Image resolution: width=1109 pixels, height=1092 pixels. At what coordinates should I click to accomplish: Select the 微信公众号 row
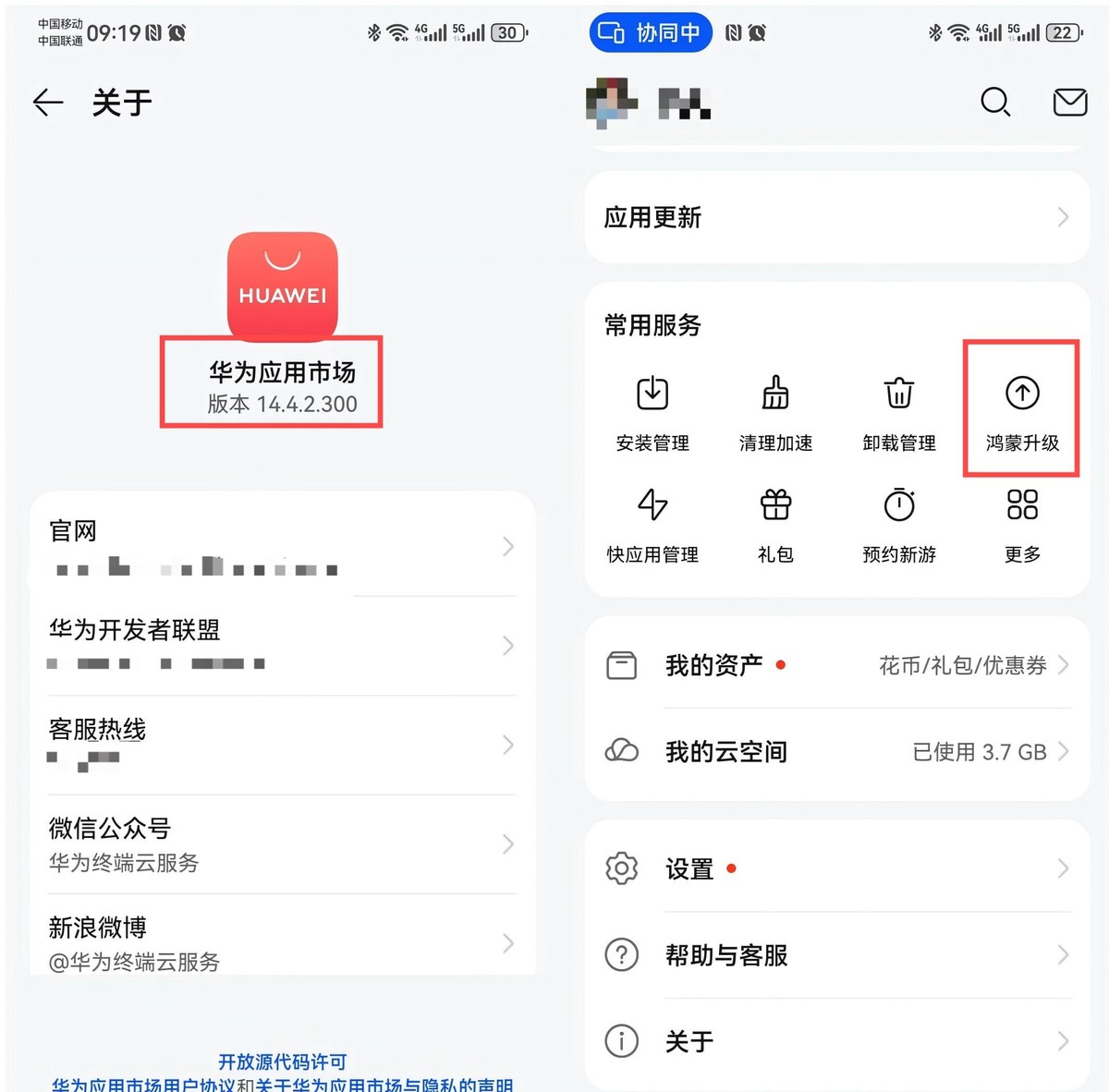[x=282, y=843]
